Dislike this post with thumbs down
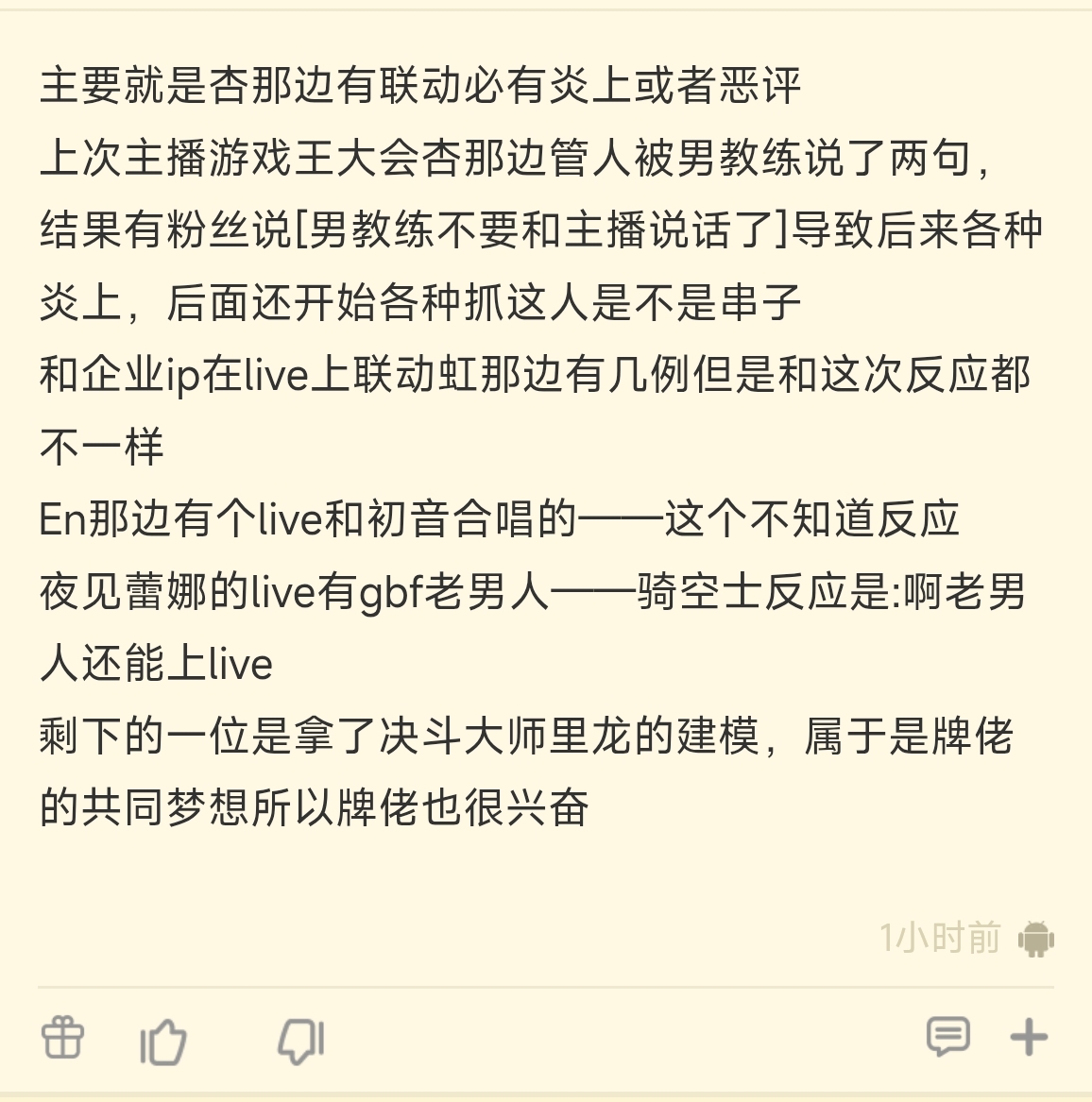The image size is (1092, 1102). coord(301,1041)
